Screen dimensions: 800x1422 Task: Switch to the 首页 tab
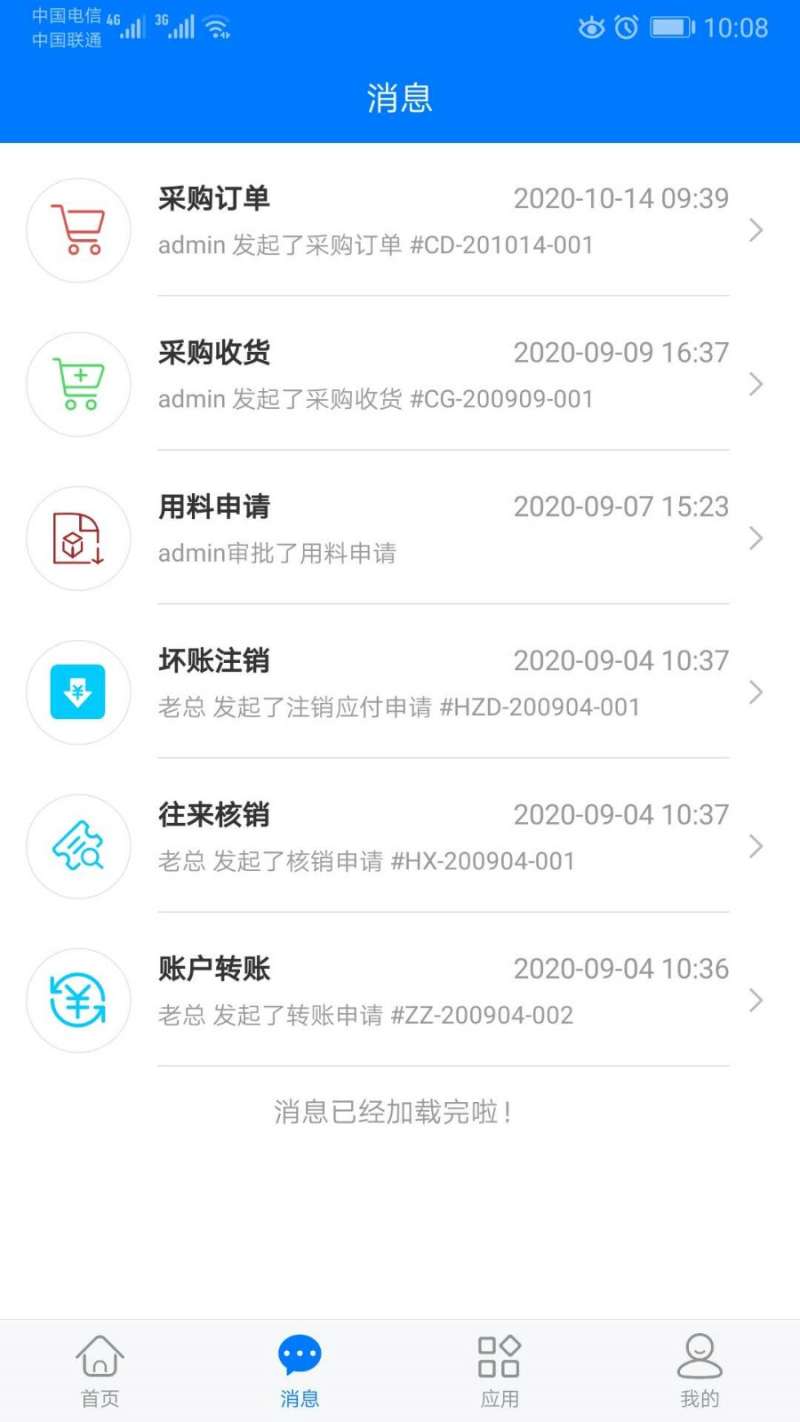(x=99, y=1370)
